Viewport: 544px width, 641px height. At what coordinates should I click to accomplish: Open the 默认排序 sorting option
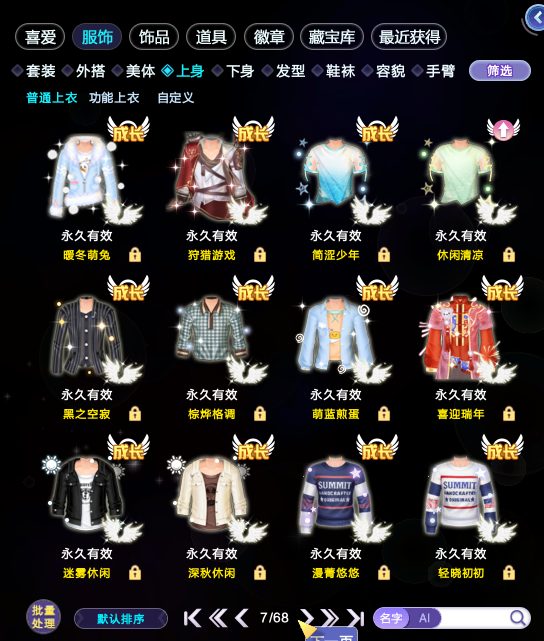point(121,619)
